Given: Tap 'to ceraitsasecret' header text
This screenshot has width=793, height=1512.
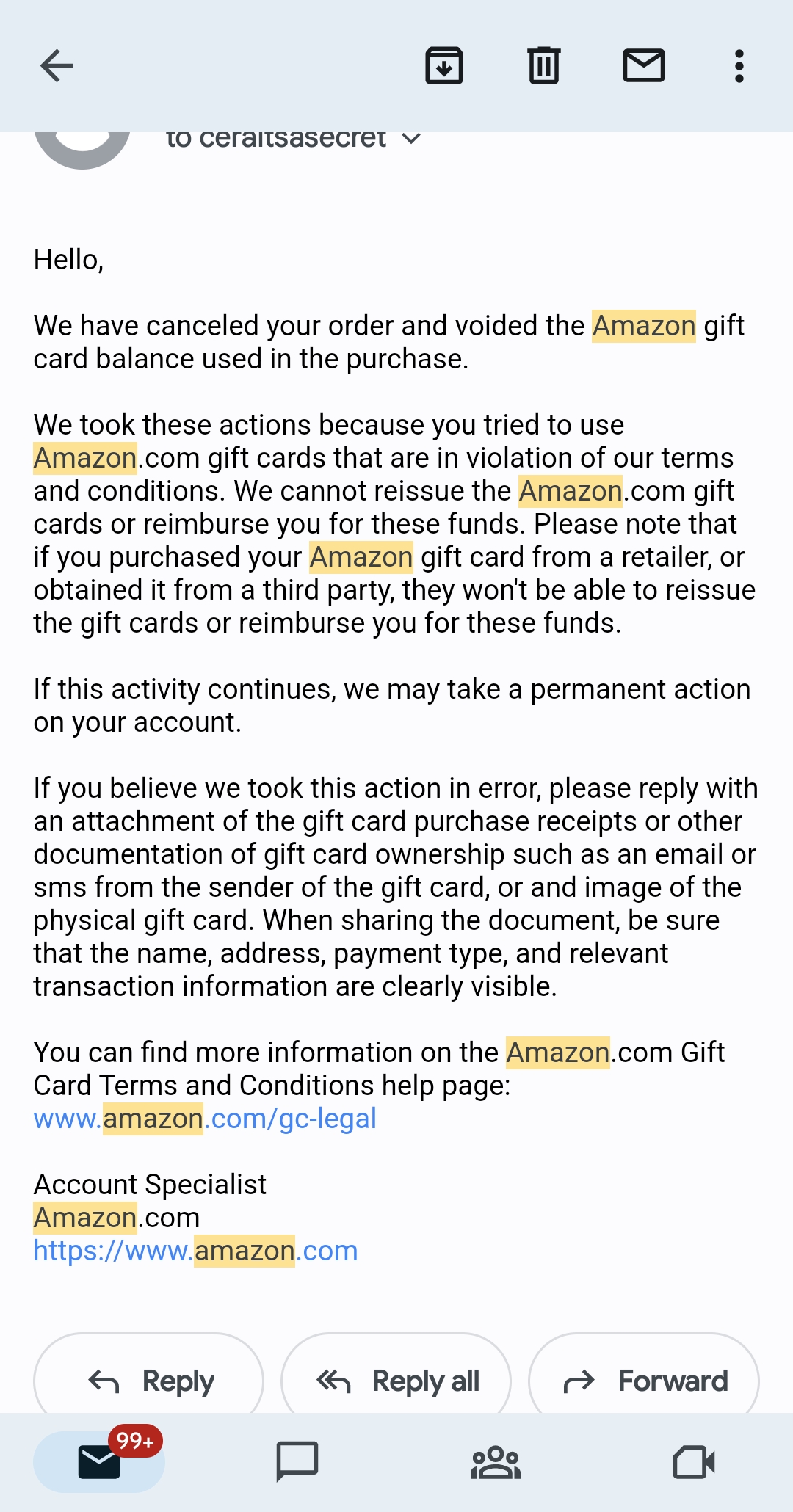Looking at the screenshot, I should (277, 138).
